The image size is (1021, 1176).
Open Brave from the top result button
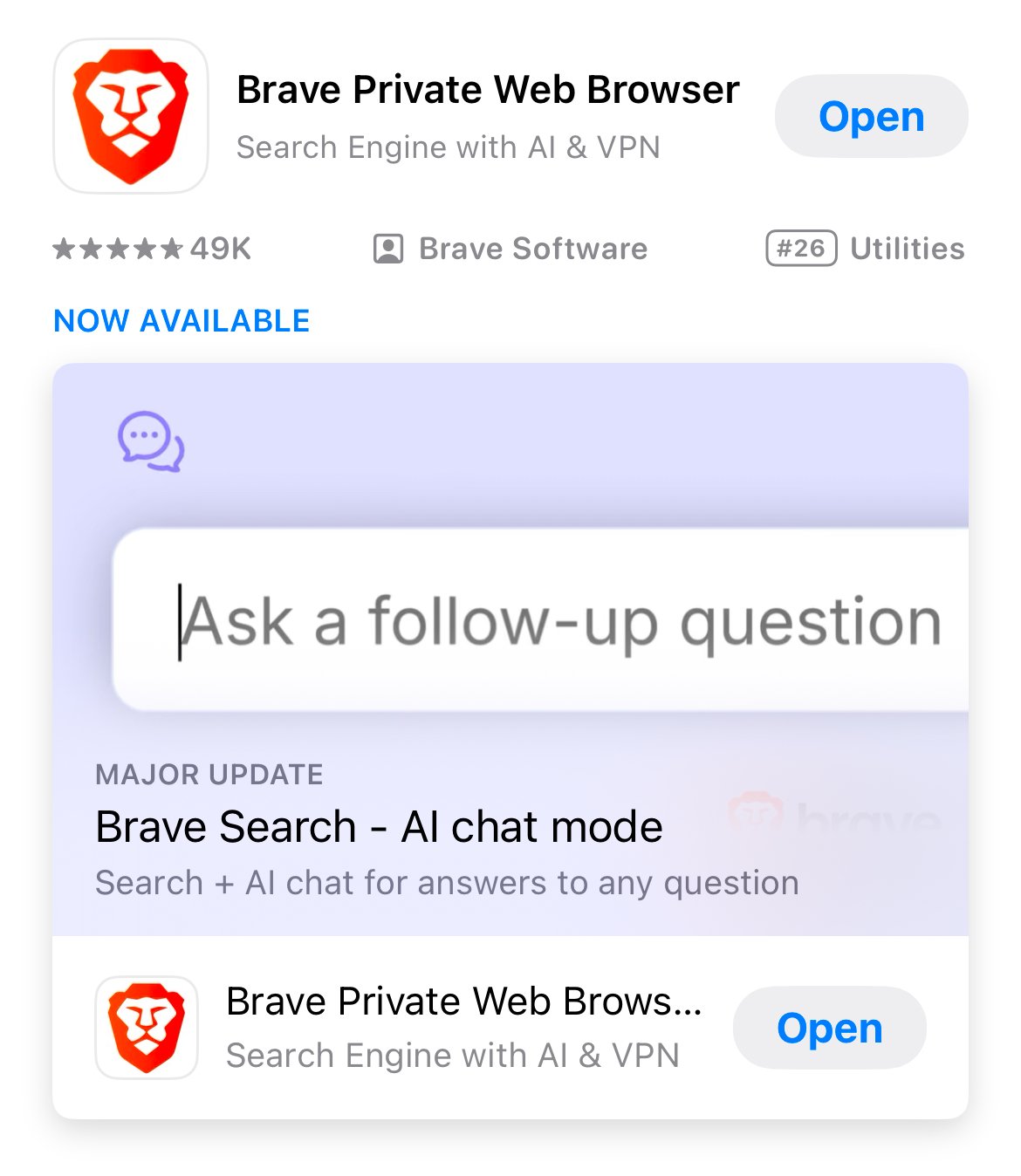(870, 117)
